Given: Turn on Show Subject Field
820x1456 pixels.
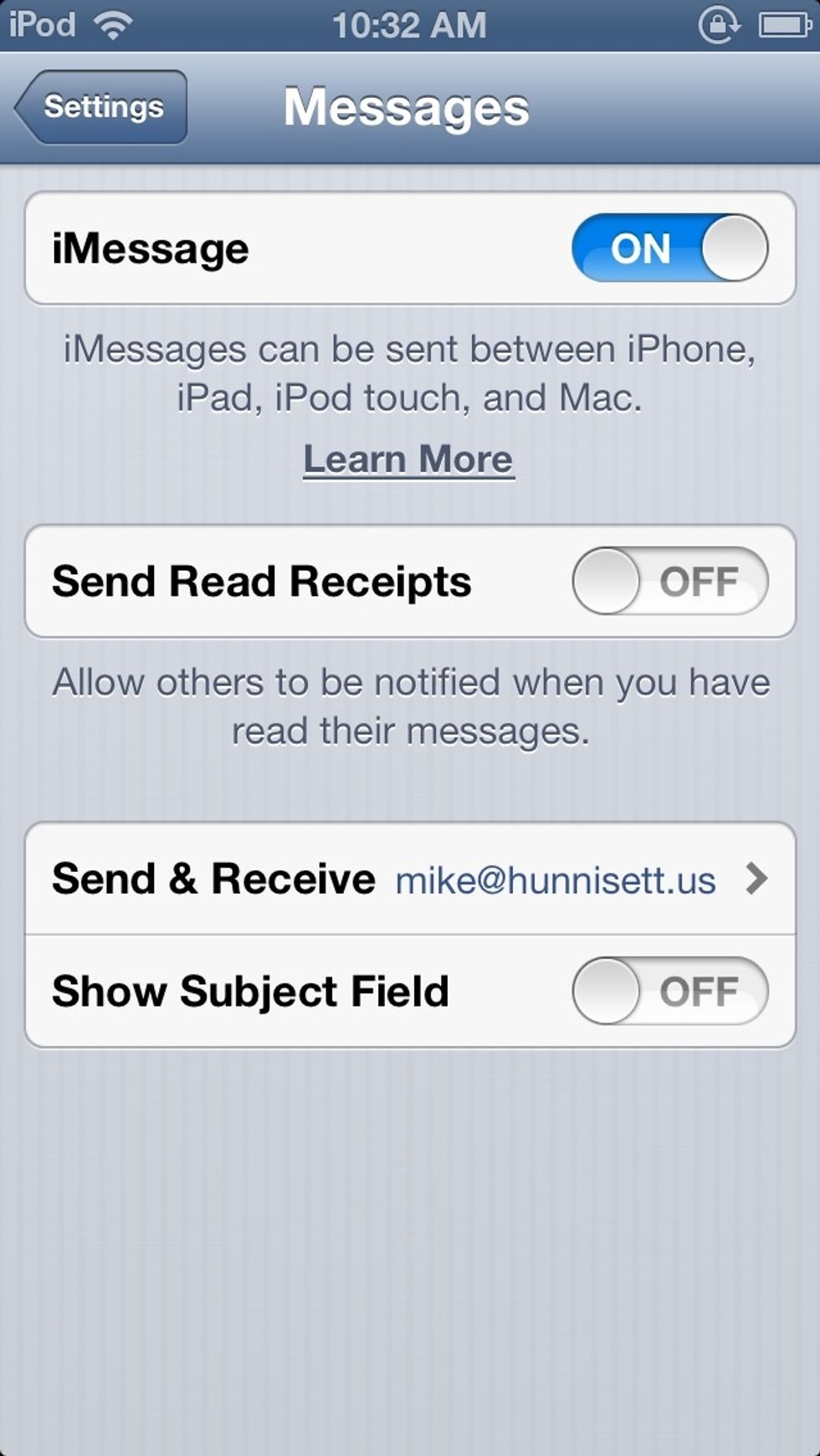Looking at the screenshot, I should [669, 991].
